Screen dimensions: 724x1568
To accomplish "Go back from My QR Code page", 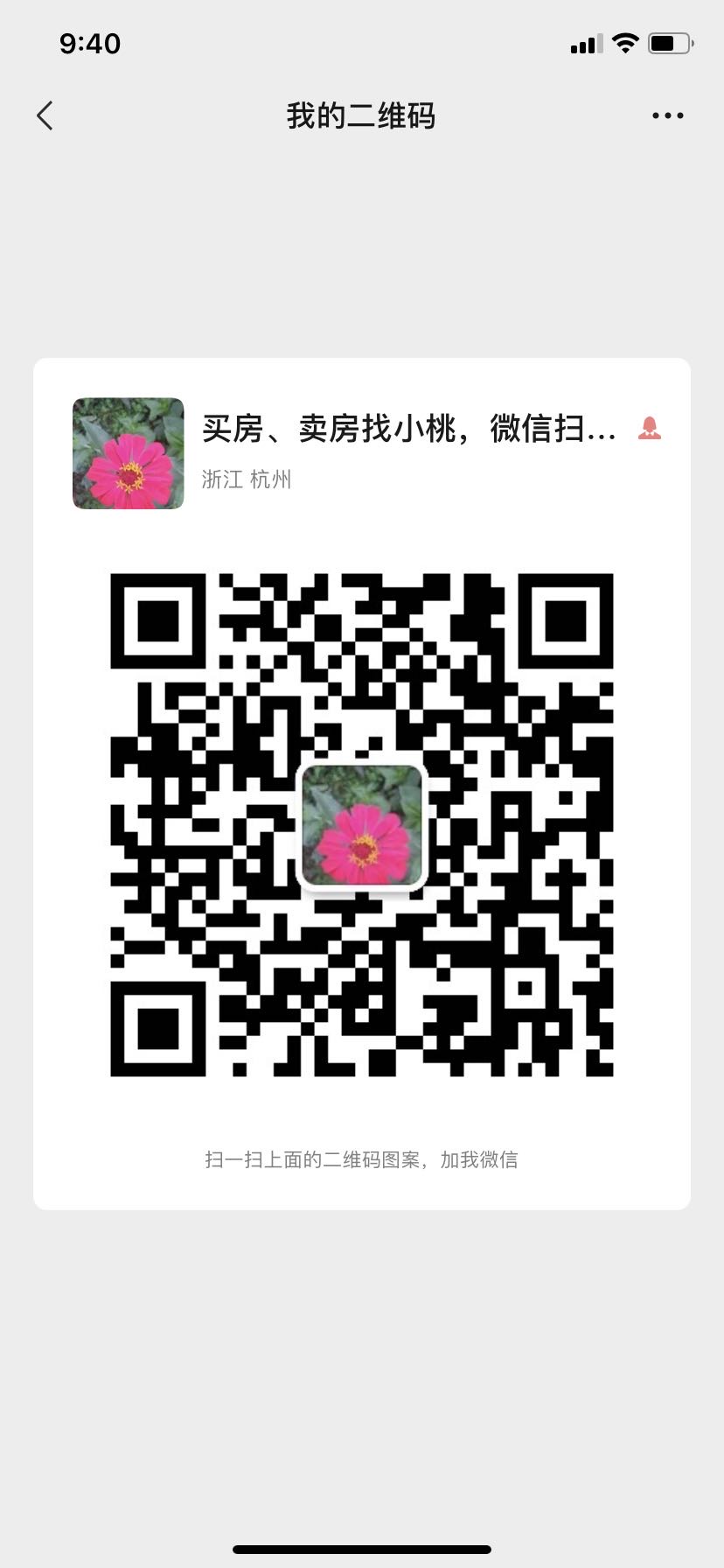I will tap(45, 115).
